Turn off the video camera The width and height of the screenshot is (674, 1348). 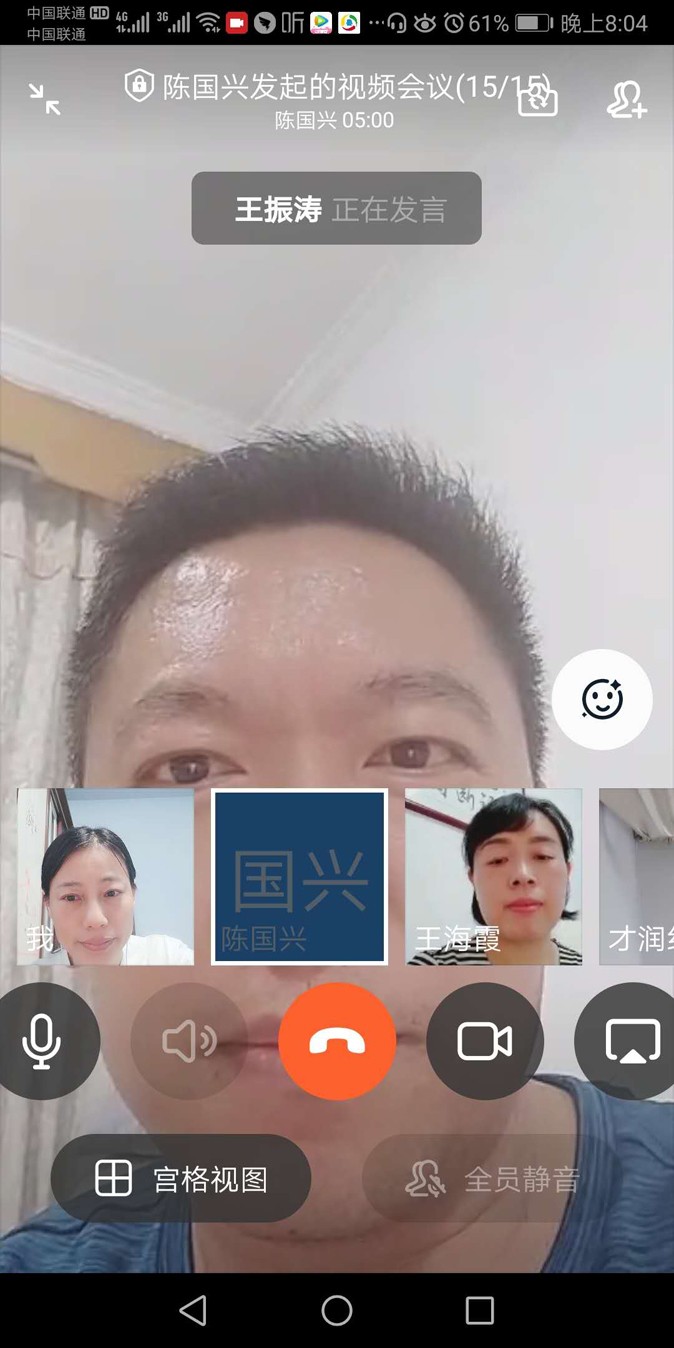click(x=485, y=1041)
